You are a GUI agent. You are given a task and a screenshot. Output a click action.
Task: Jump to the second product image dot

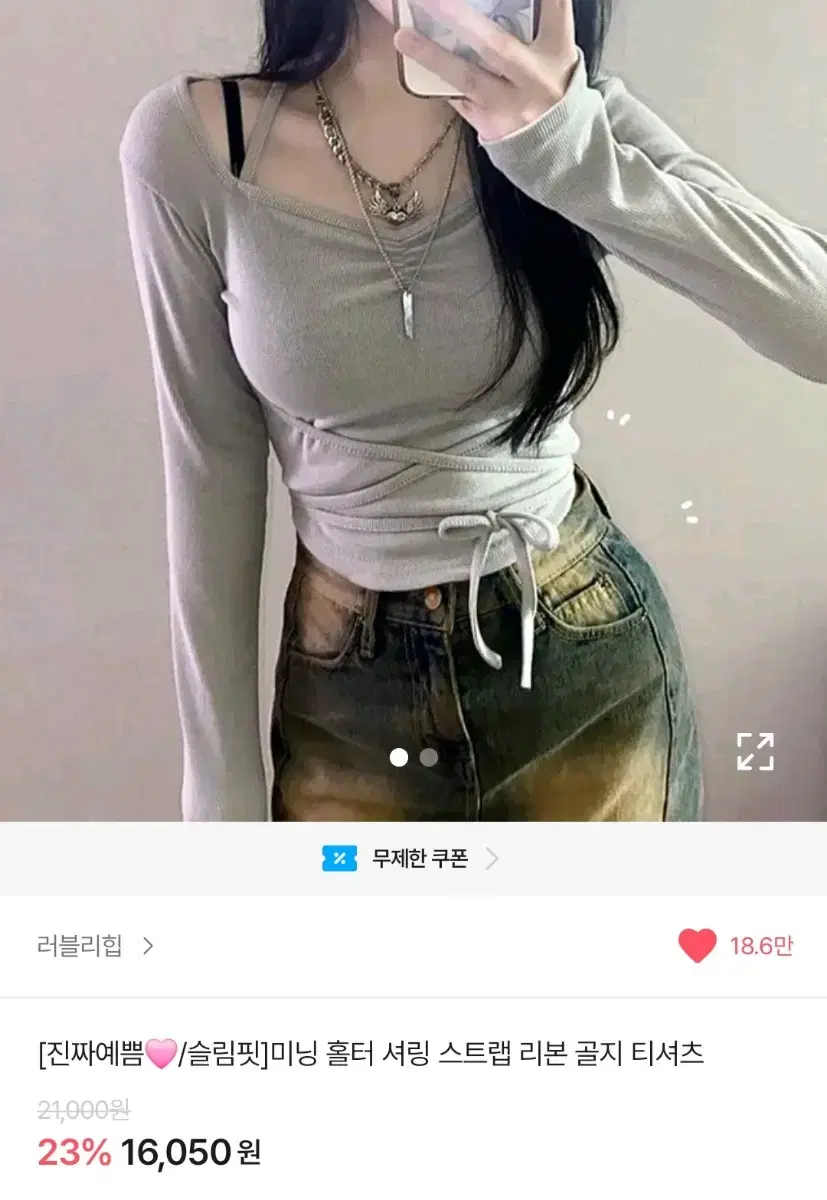tap(429, 758)
